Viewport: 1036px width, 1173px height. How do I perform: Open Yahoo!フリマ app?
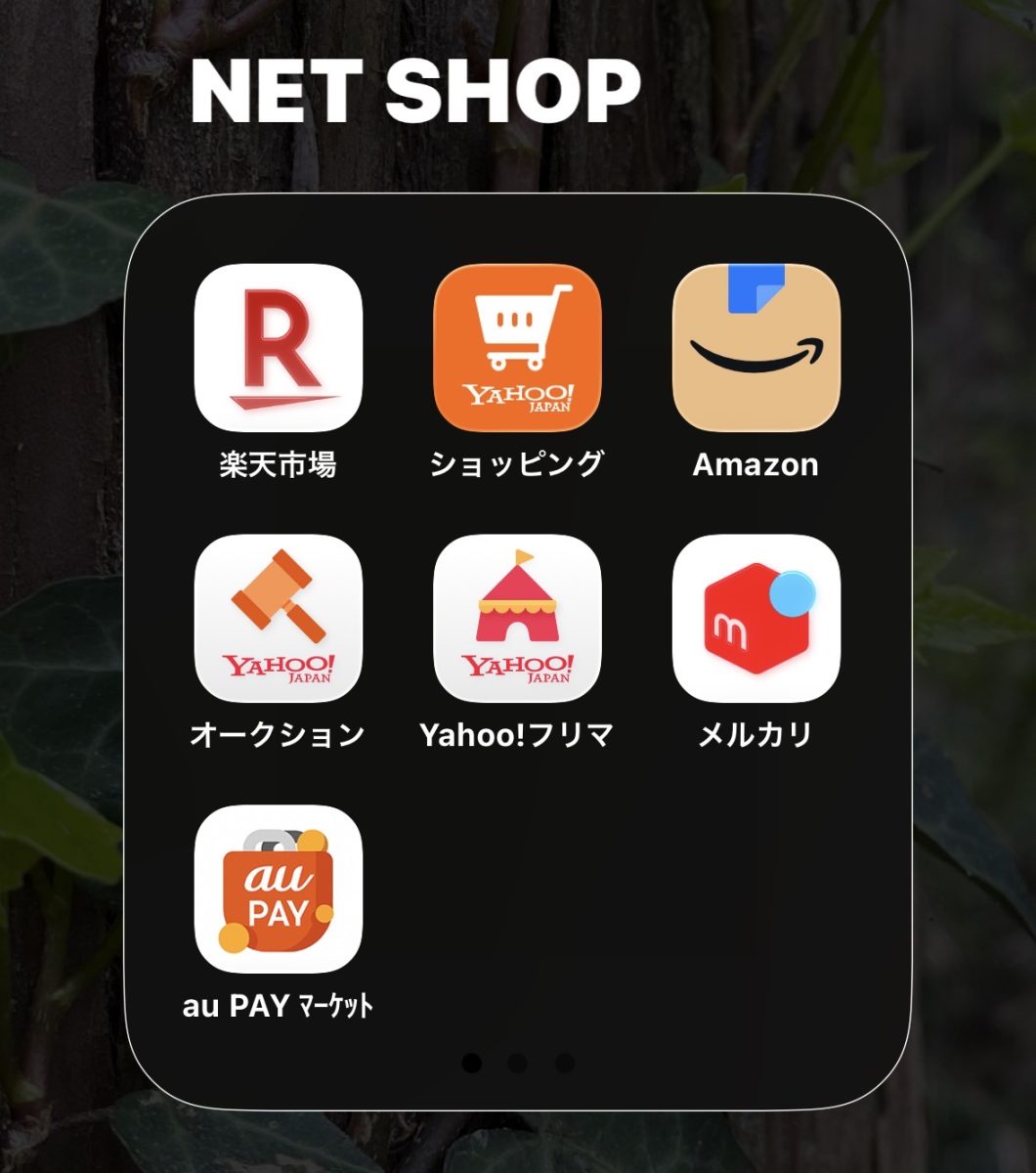click(517, 618)
